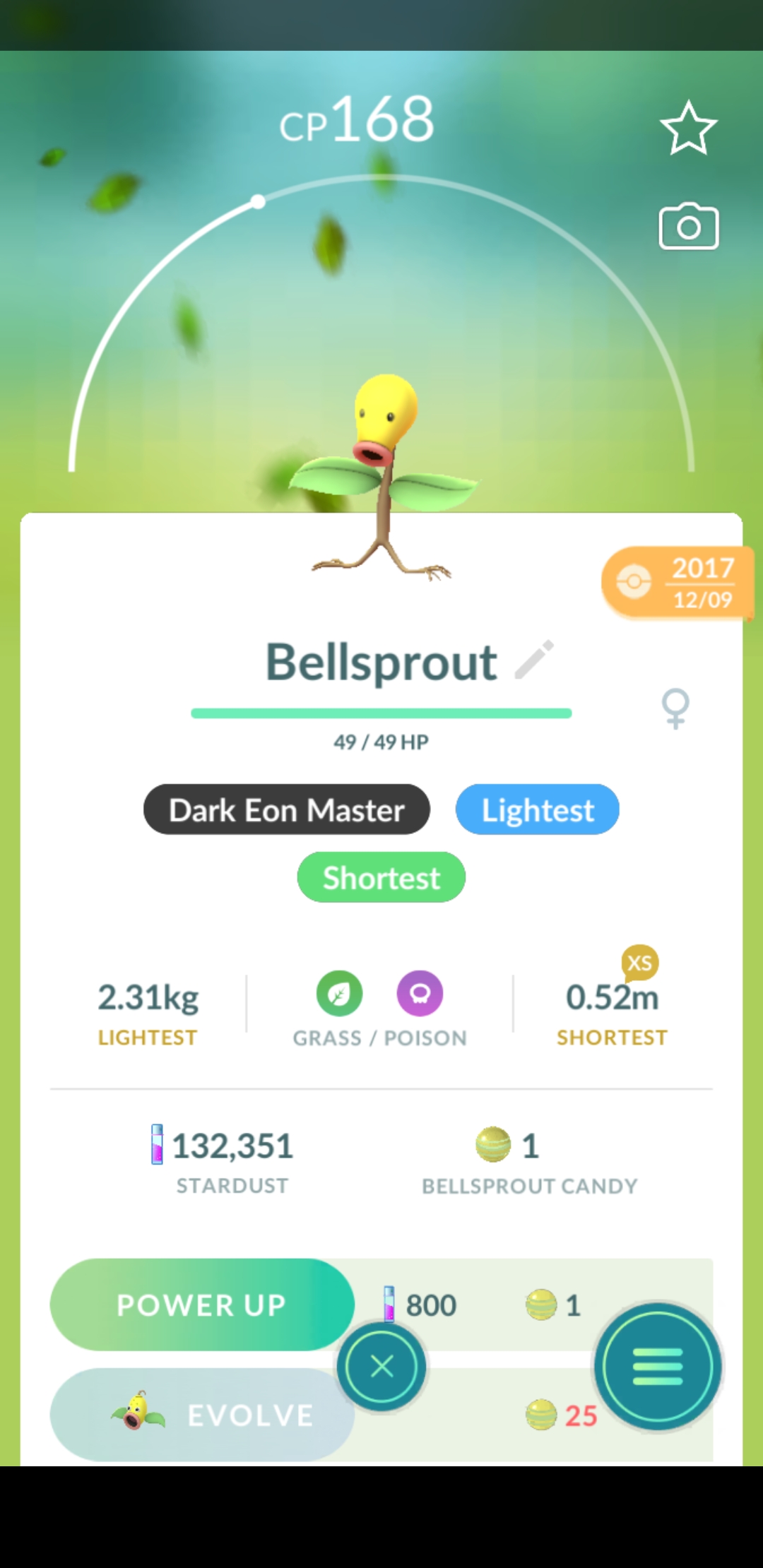Edit Bellsprout's nickname with the pencil icon
The image size is (763, 1568).
tap(534, 660)
